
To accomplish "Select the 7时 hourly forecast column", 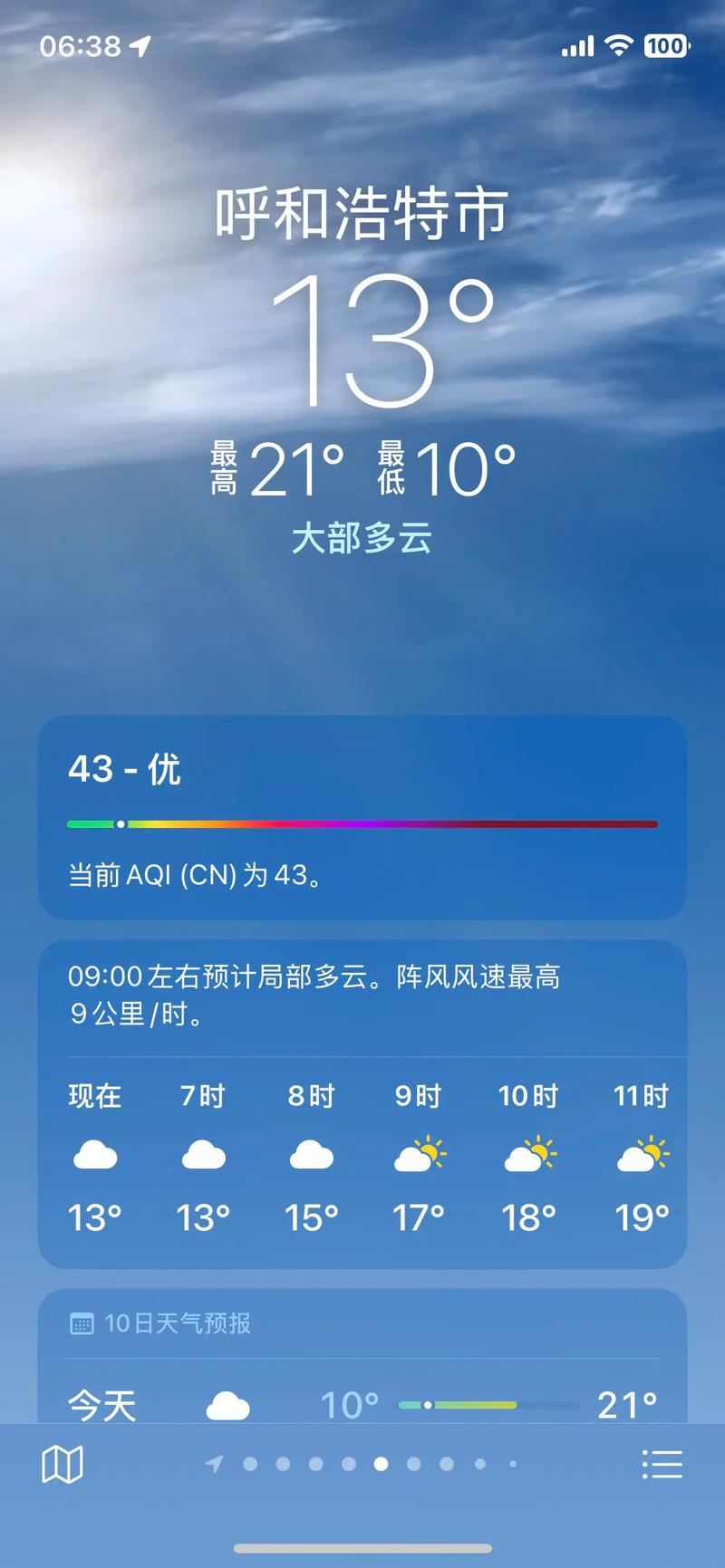I will 203,1152.
